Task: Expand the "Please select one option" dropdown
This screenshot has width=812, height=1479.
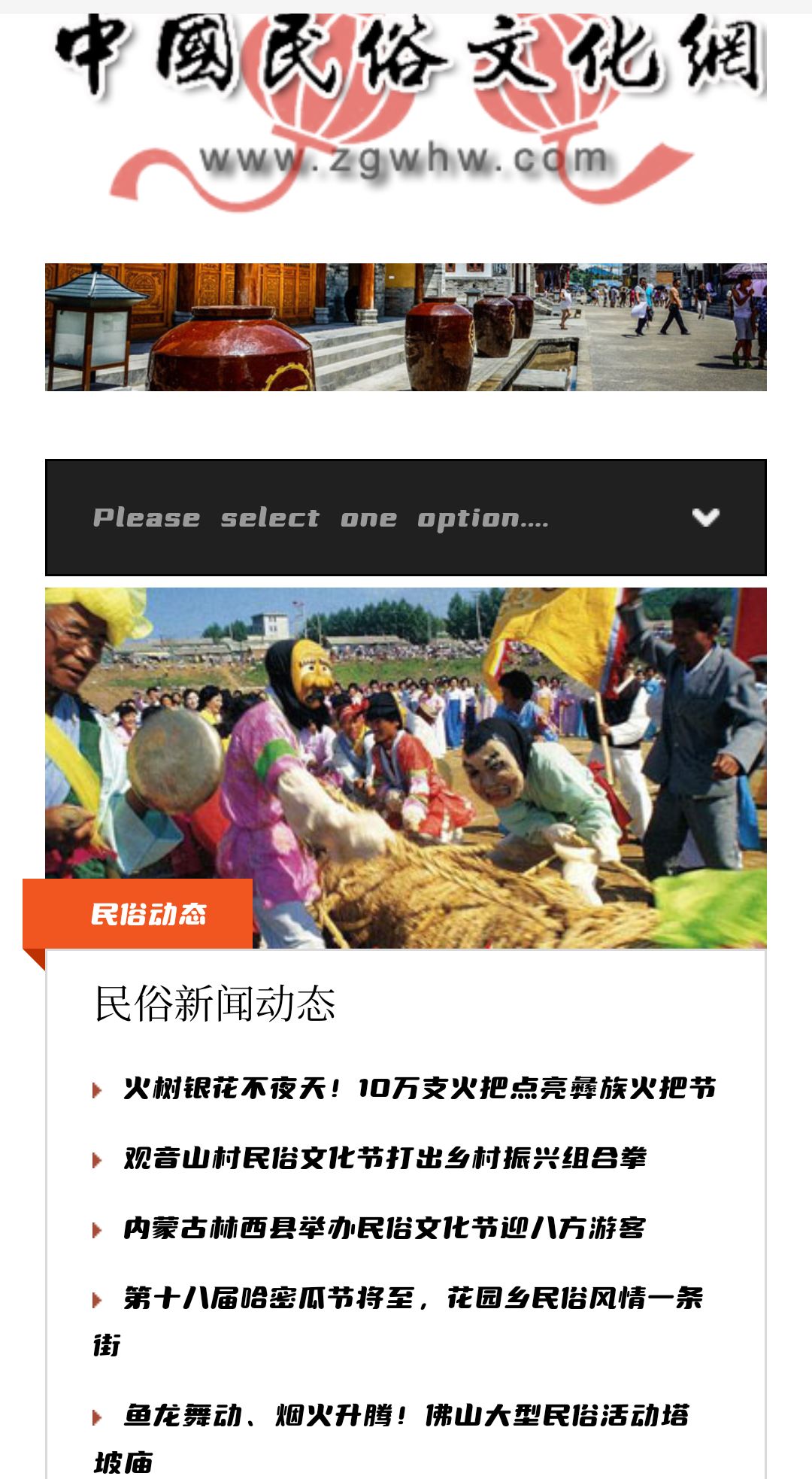Action: click(x=406, y=518)
